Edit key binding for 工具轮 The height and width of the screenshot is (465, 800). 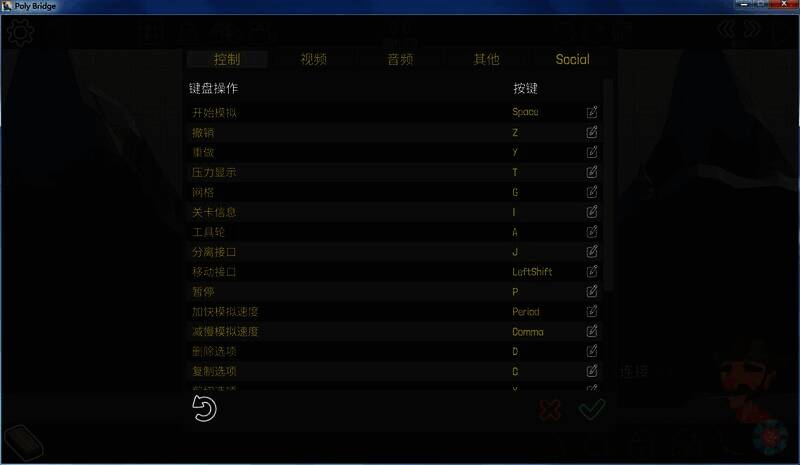(592, 232)
